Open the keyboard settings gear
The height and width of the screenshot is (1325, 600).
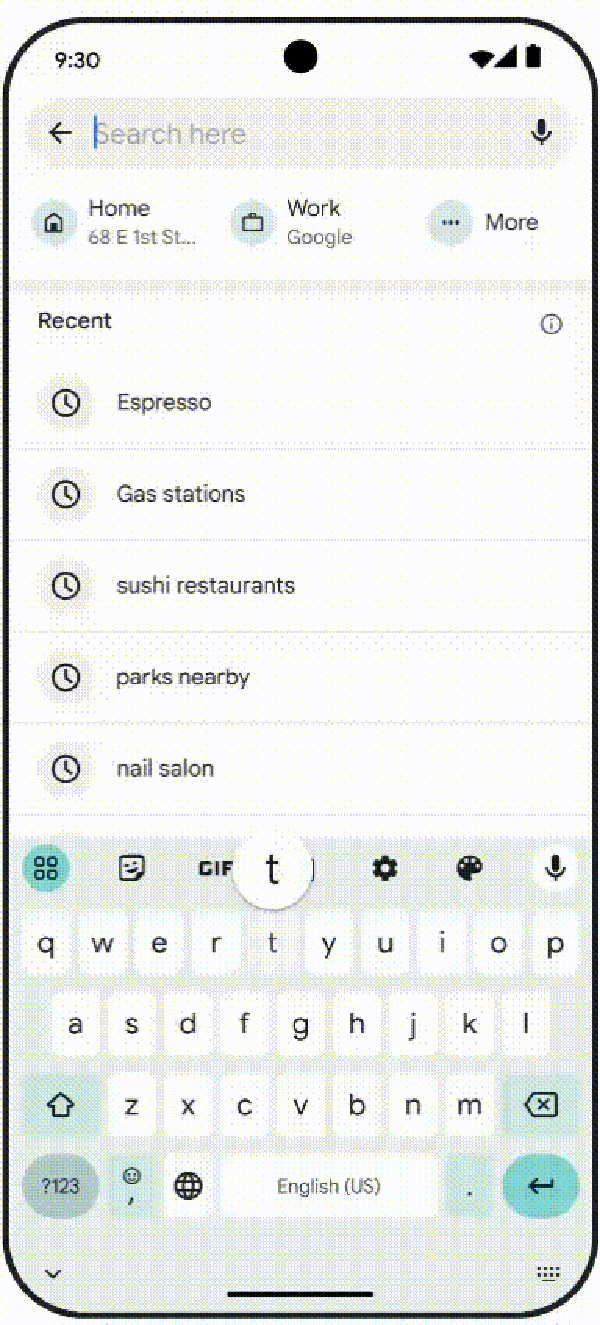[x=384, y=868]
